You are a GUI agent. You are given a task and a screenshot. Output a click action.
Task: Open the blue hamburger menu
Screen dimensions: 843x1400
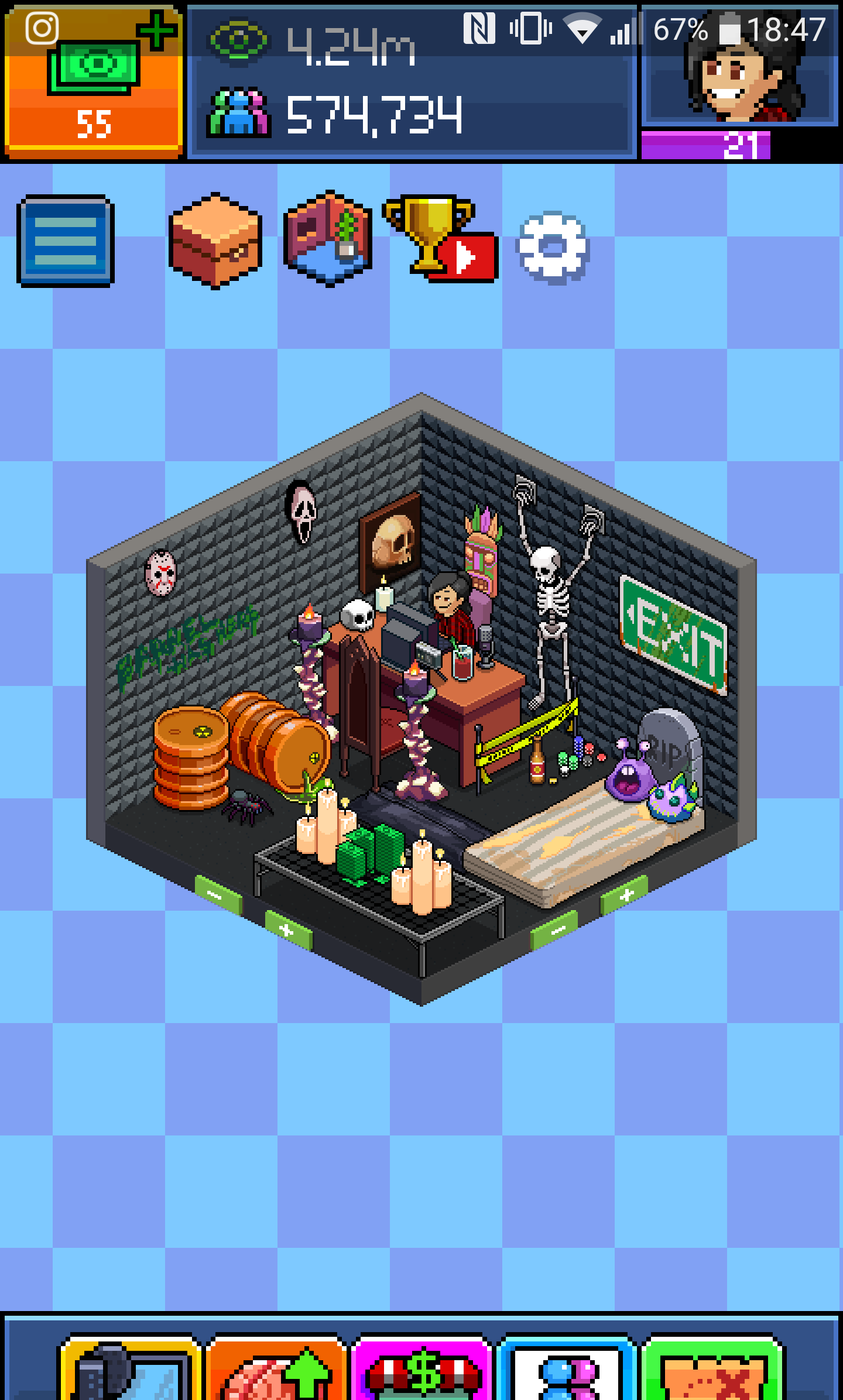(66, 241)
